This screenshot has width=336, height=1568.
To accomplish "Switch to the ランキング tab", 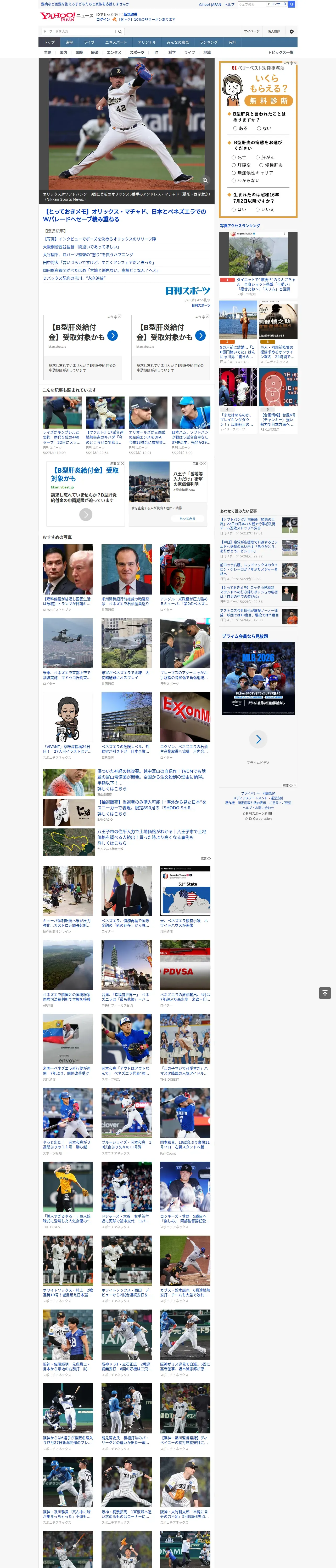I will 209,42.
